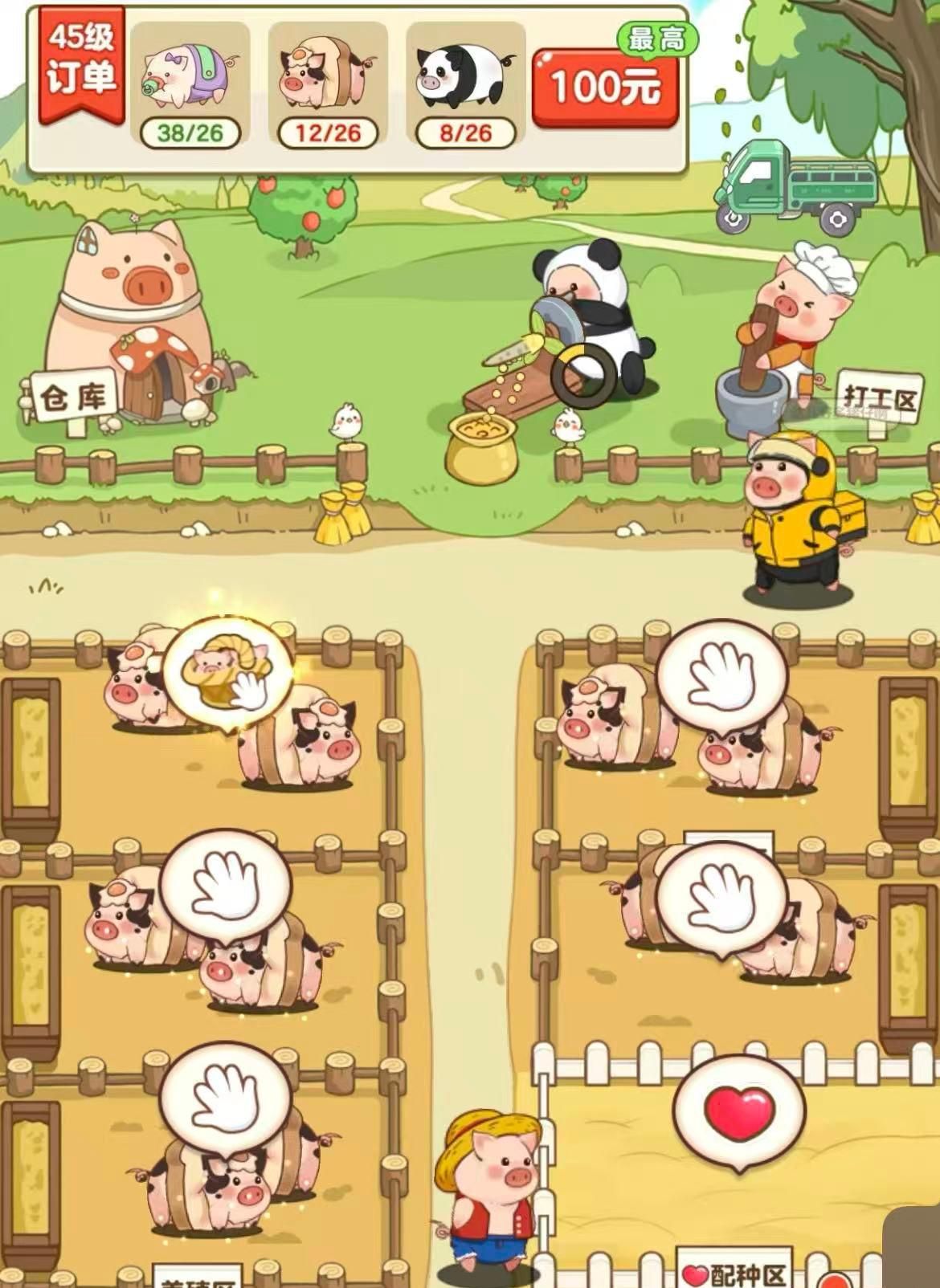
Task: Tap the green delivery truck
Action: [x=795, y=185]
